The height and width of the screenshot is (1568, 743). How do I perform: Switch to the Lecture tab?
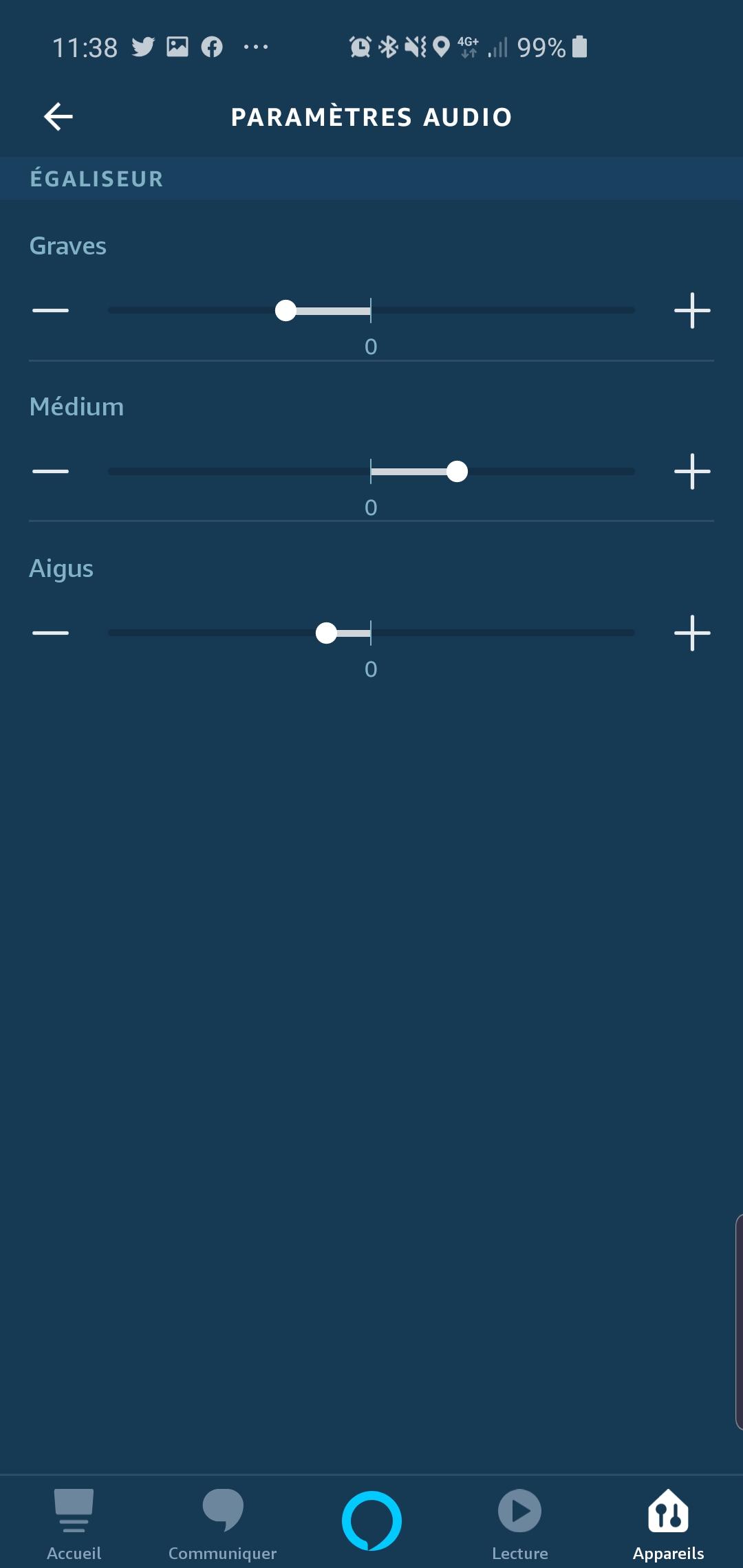coord(520,1524)
